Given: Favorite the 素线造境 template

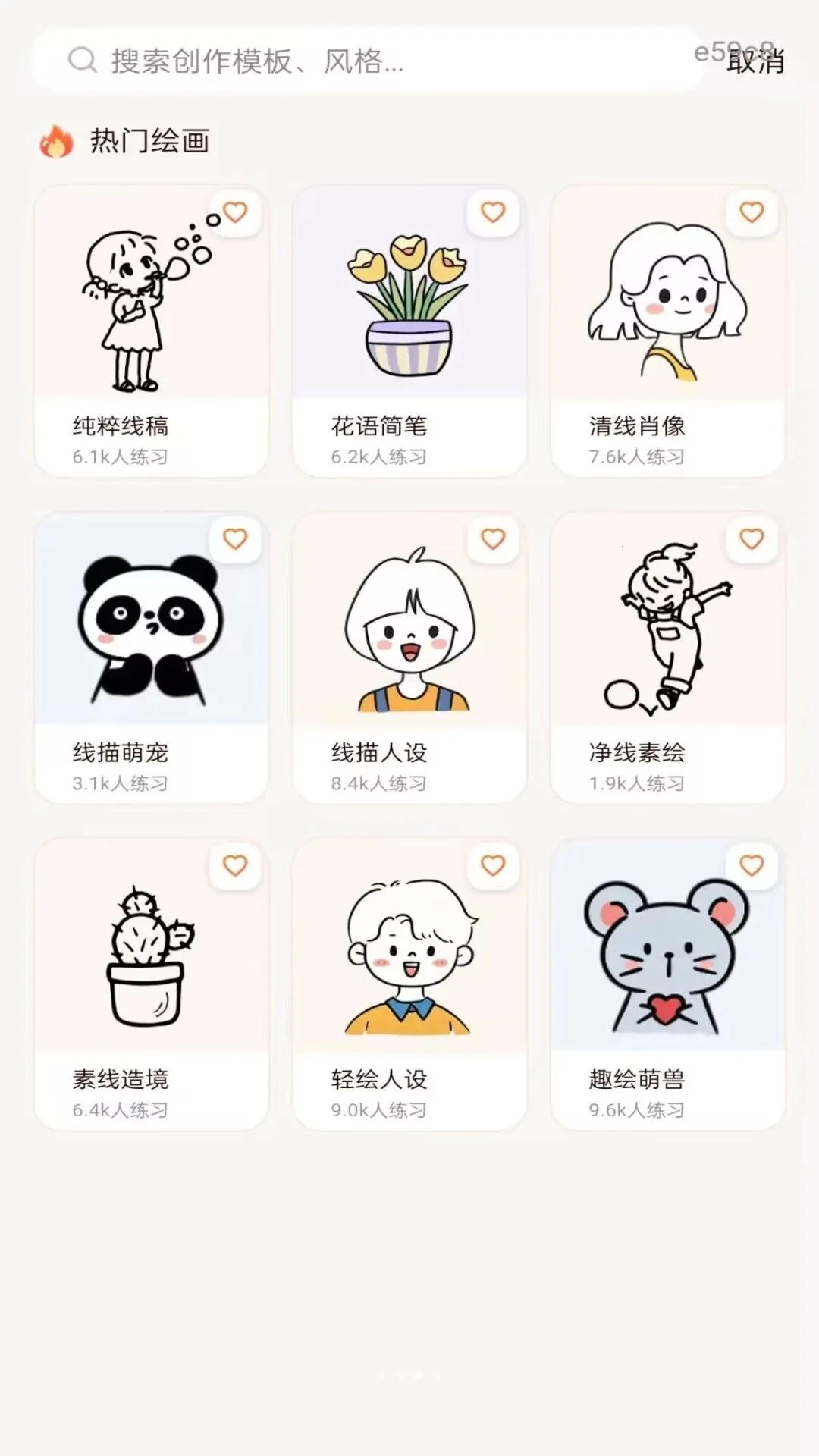Looking at the screenshot, I should coord(235,866).
